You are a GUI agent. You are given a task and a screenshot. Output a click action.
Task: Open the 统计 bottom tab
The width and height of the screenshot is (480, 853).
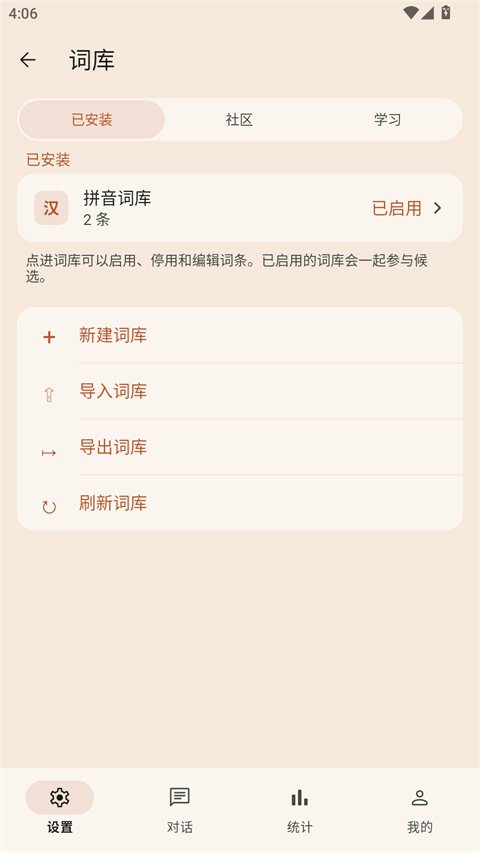[x=300, y=808]
